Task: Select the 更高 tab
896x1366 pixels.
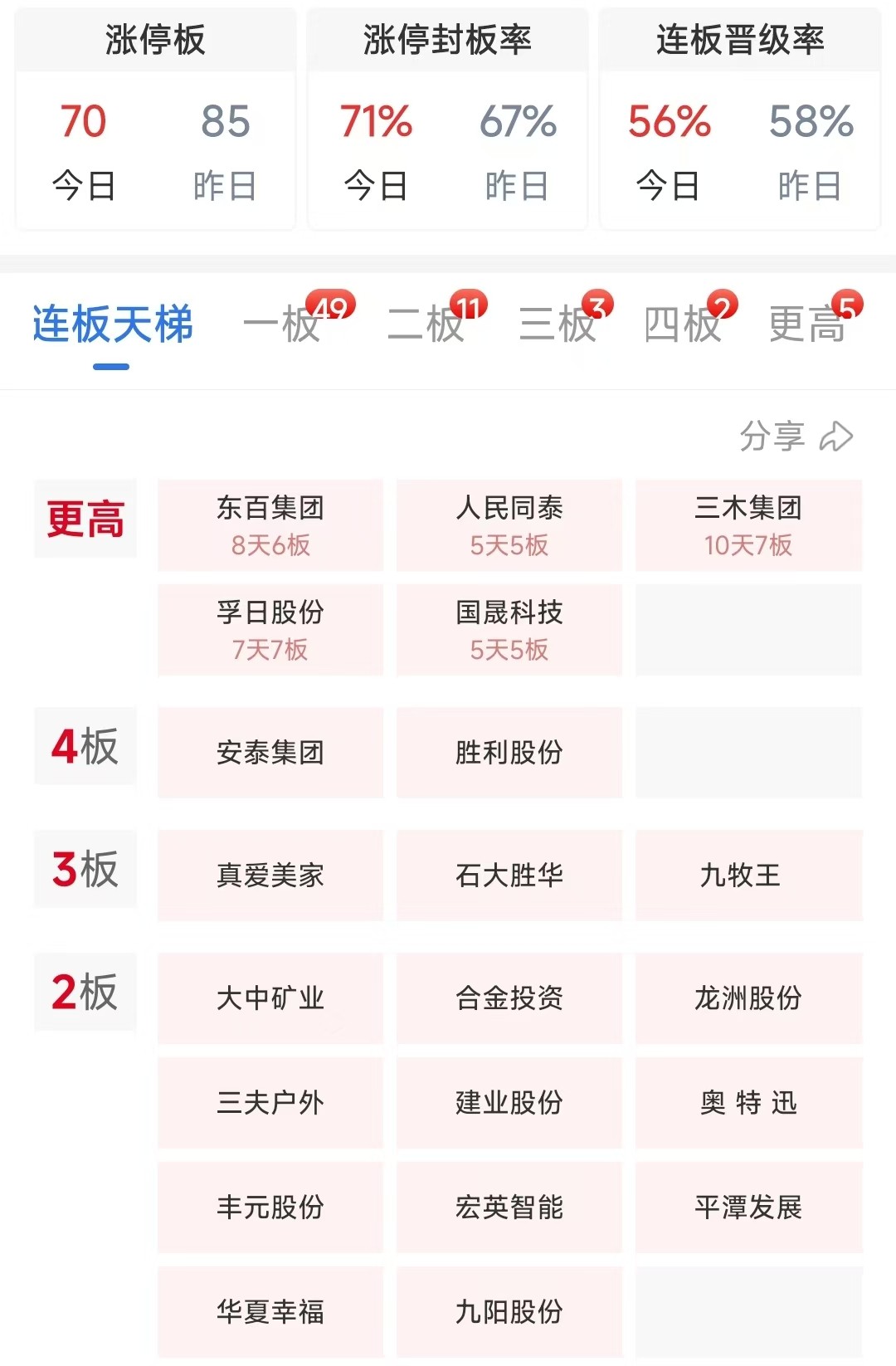Action: 807,324
